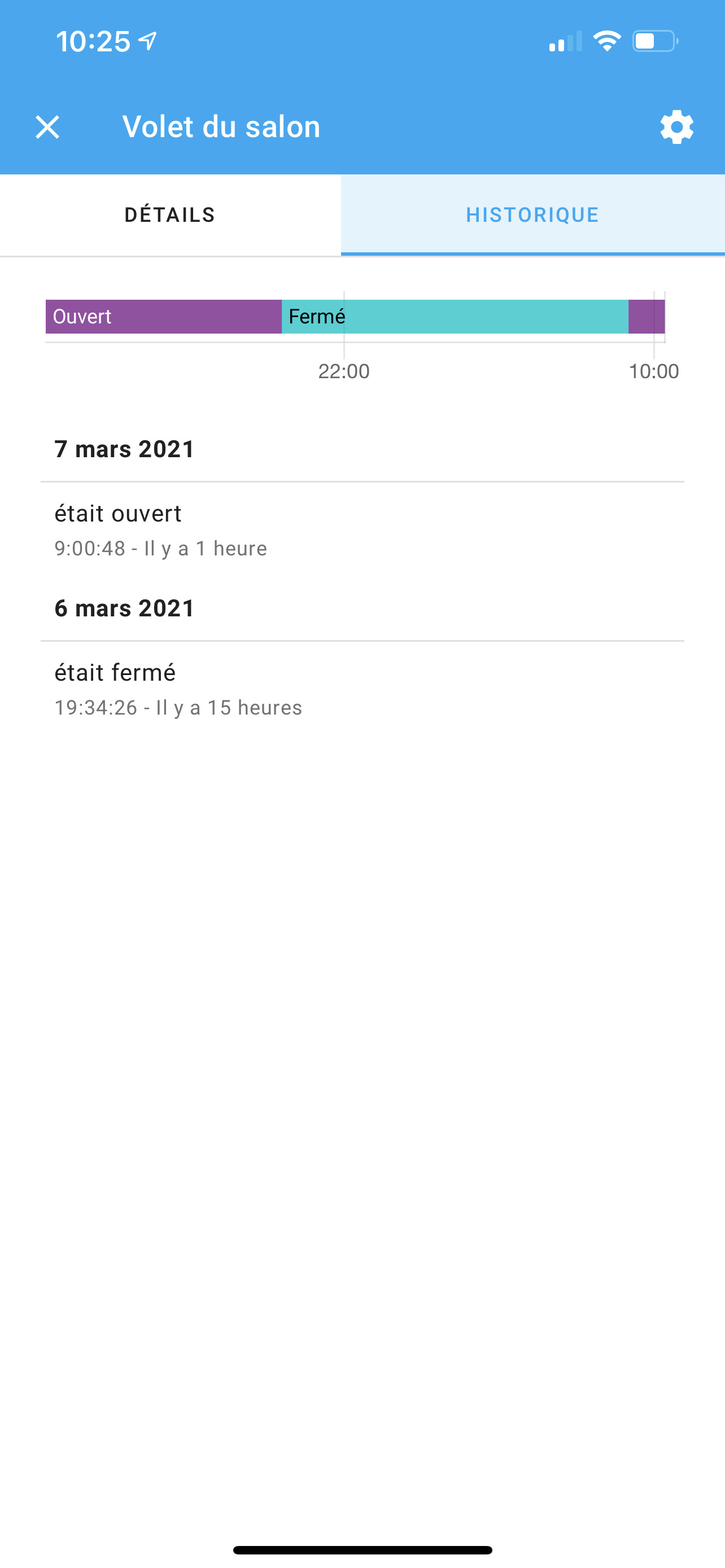Select the Historique tab
Screen dimensions: 725x1568
click(x=532, y=215)
